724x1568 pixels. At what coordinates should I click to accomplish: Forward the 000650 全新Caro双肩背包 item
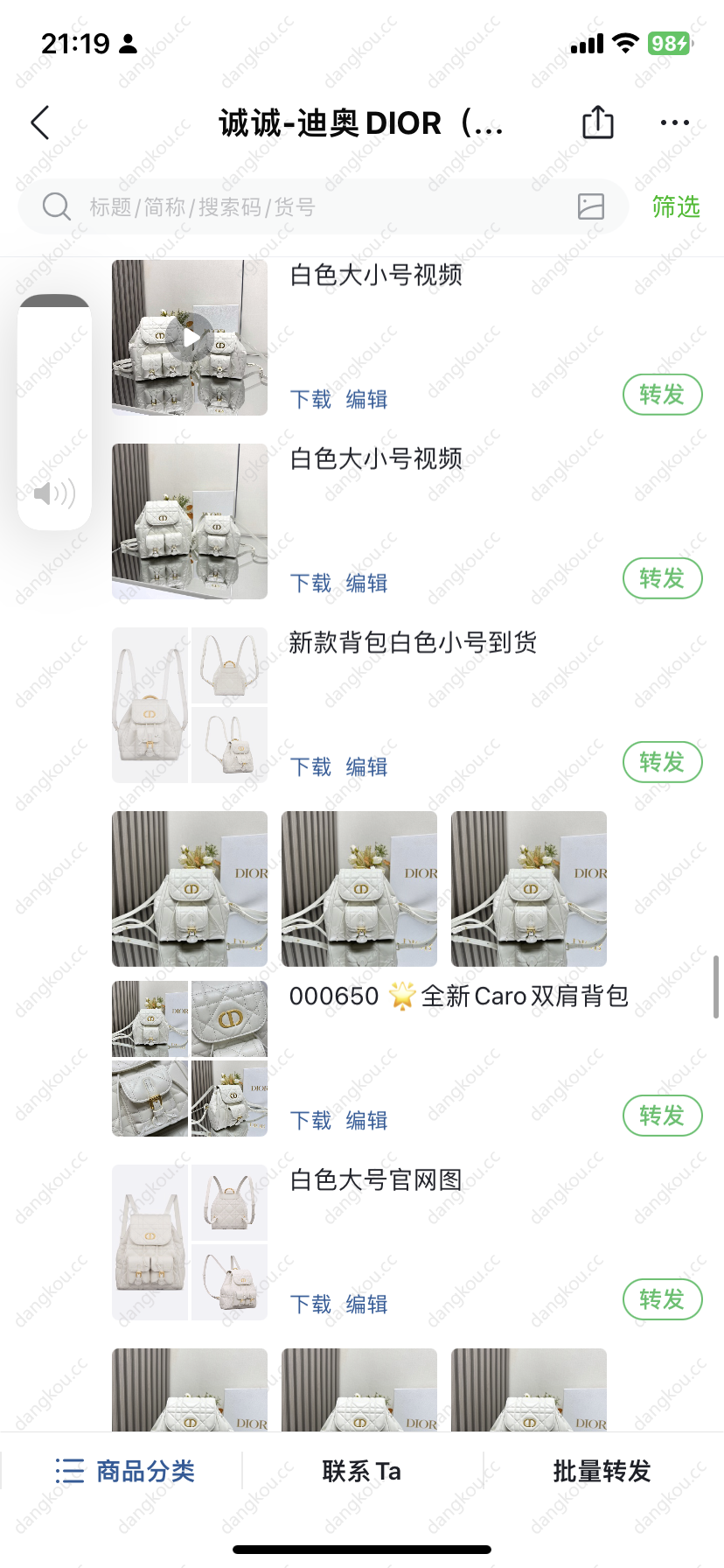(662, 1116)
